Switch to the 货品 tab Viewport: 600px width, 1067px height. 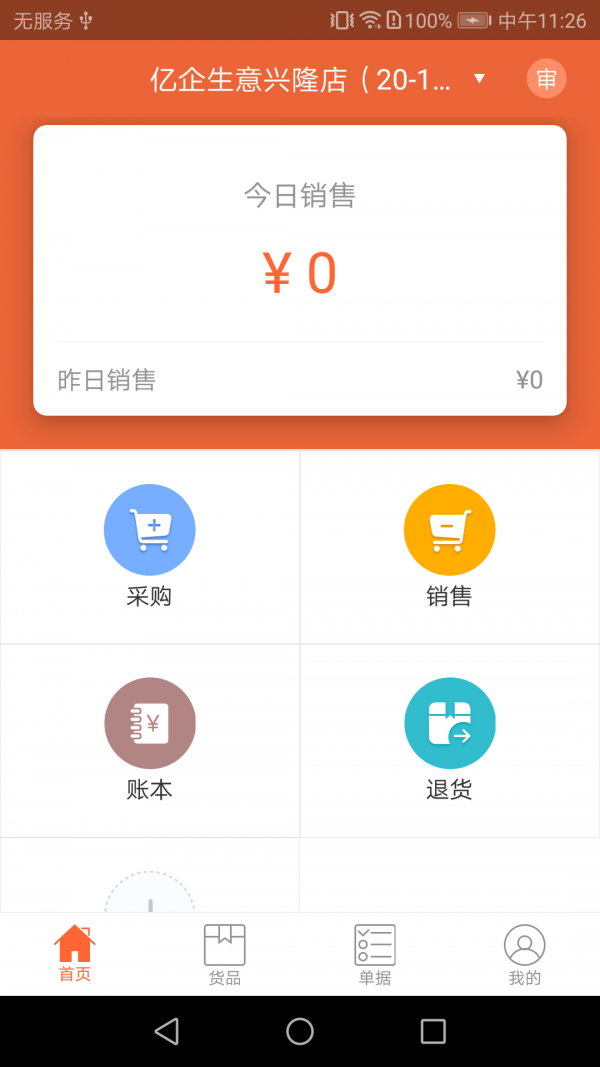(x=225, y=954)
